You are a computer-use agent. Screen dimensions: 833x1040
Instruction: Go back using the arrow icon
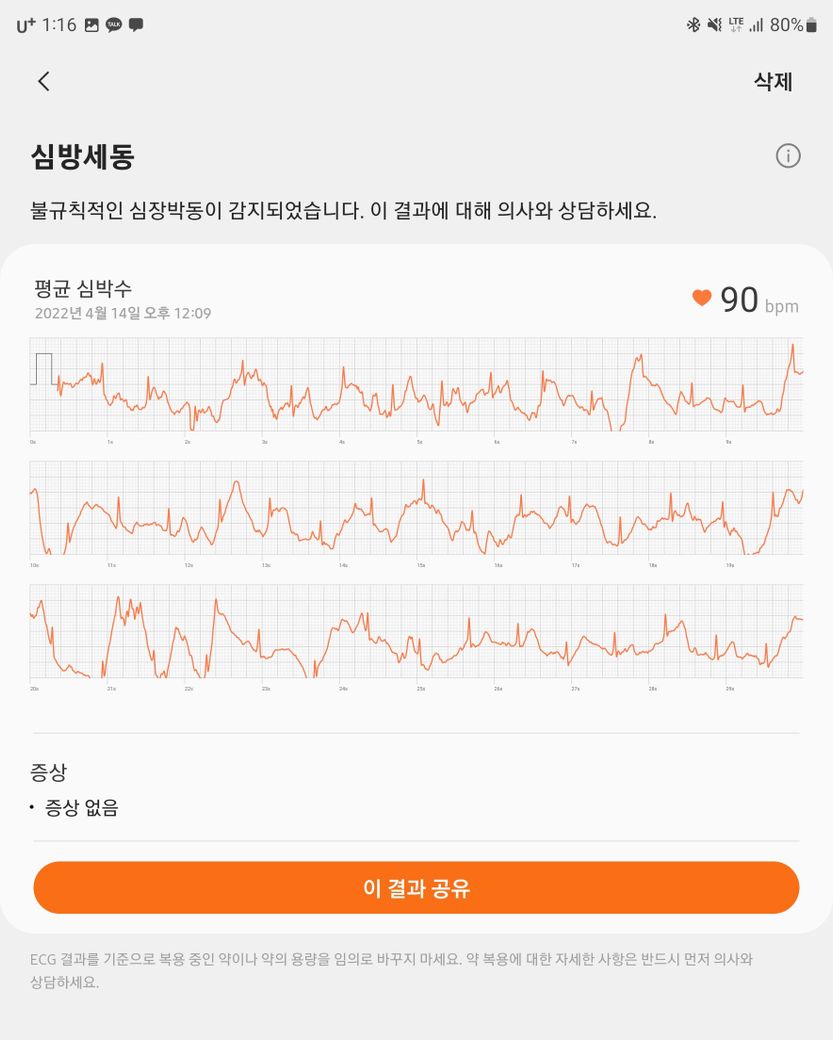coord(44,82)
